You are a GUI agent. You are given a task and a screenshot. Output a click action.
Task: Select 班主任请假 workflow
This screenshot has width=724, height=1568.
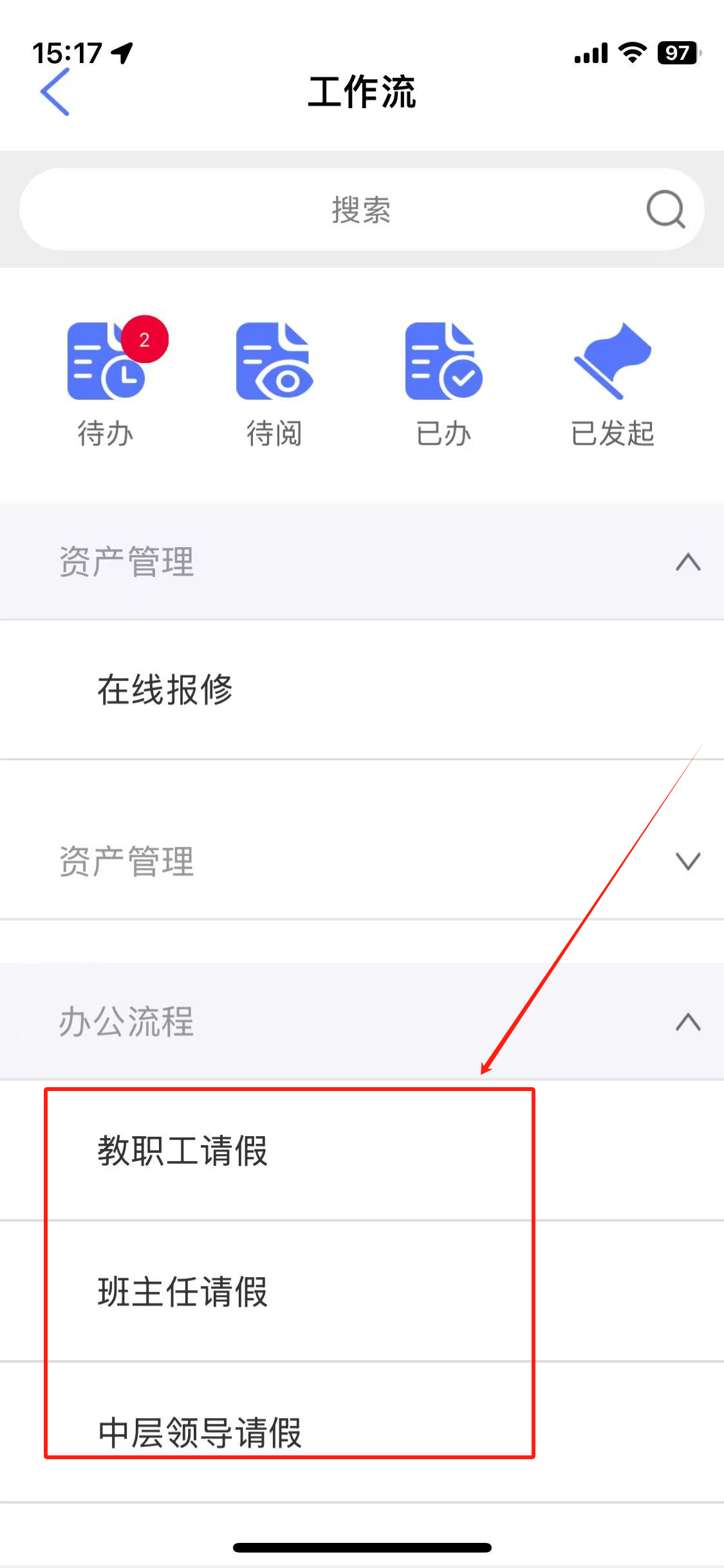point(183,1291)
